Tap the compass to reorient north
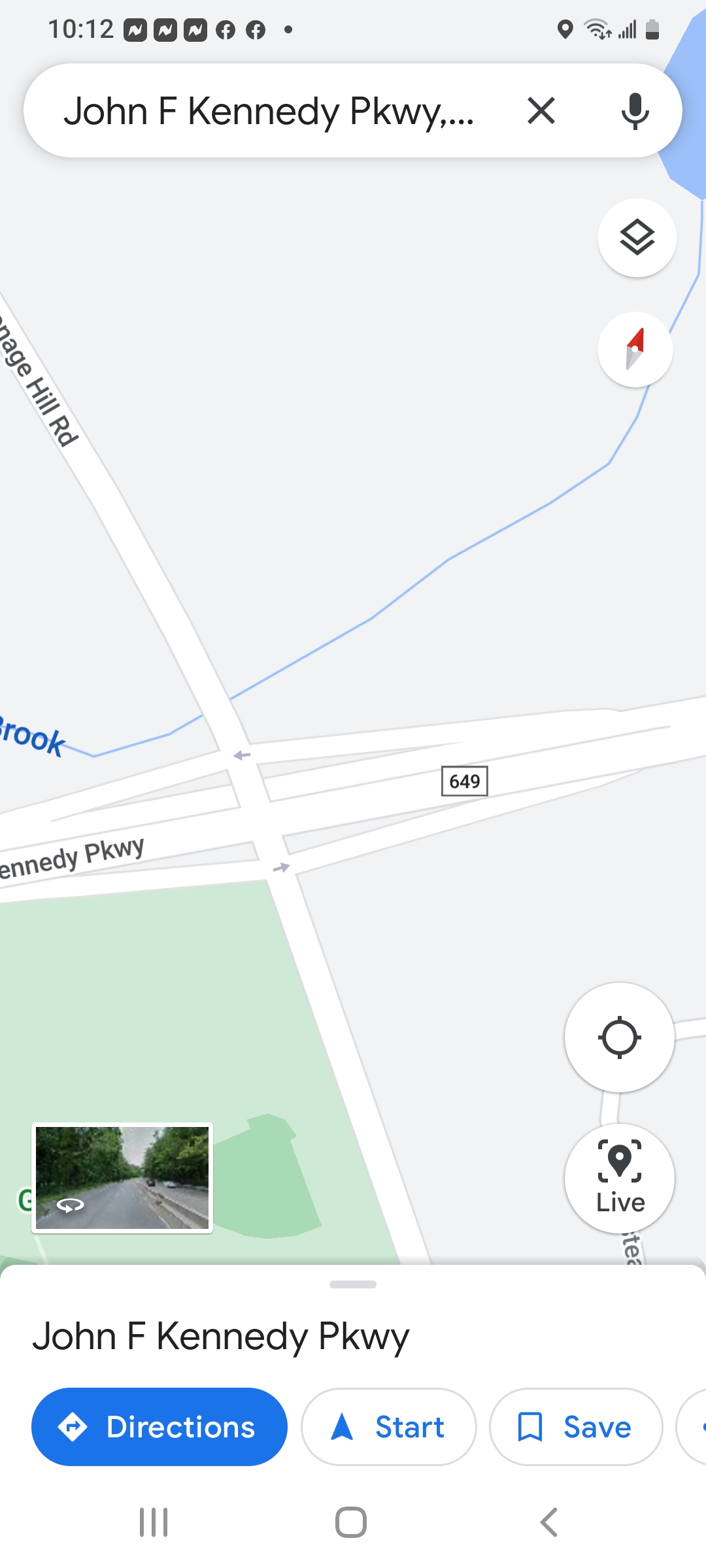This screenshot has height=1568, width=706. (635, 350)
